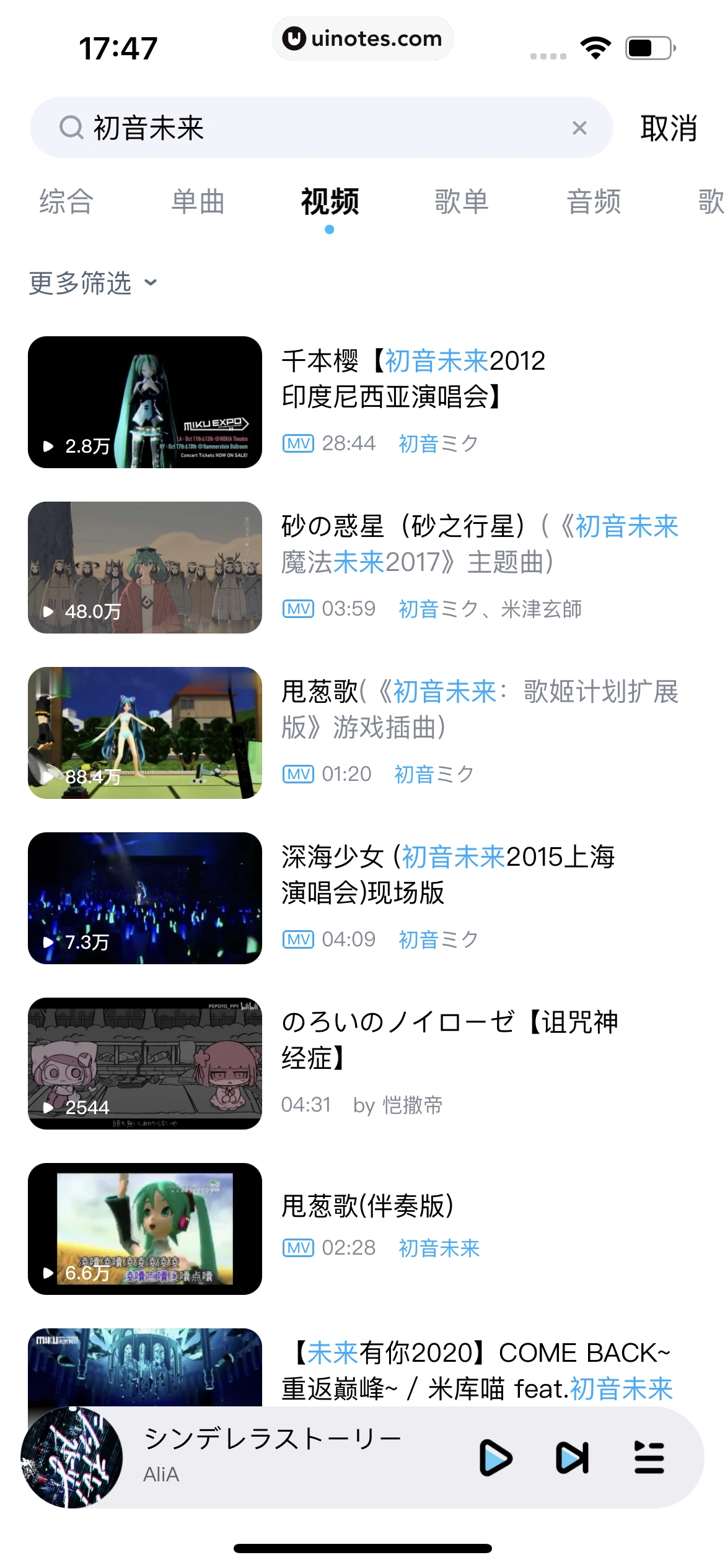Open the 千本樱 2012 印度尼西亚演唱会 video
Image resolution: width=725 pixels, height=1568 pixels.
click(x=145, y=402)
